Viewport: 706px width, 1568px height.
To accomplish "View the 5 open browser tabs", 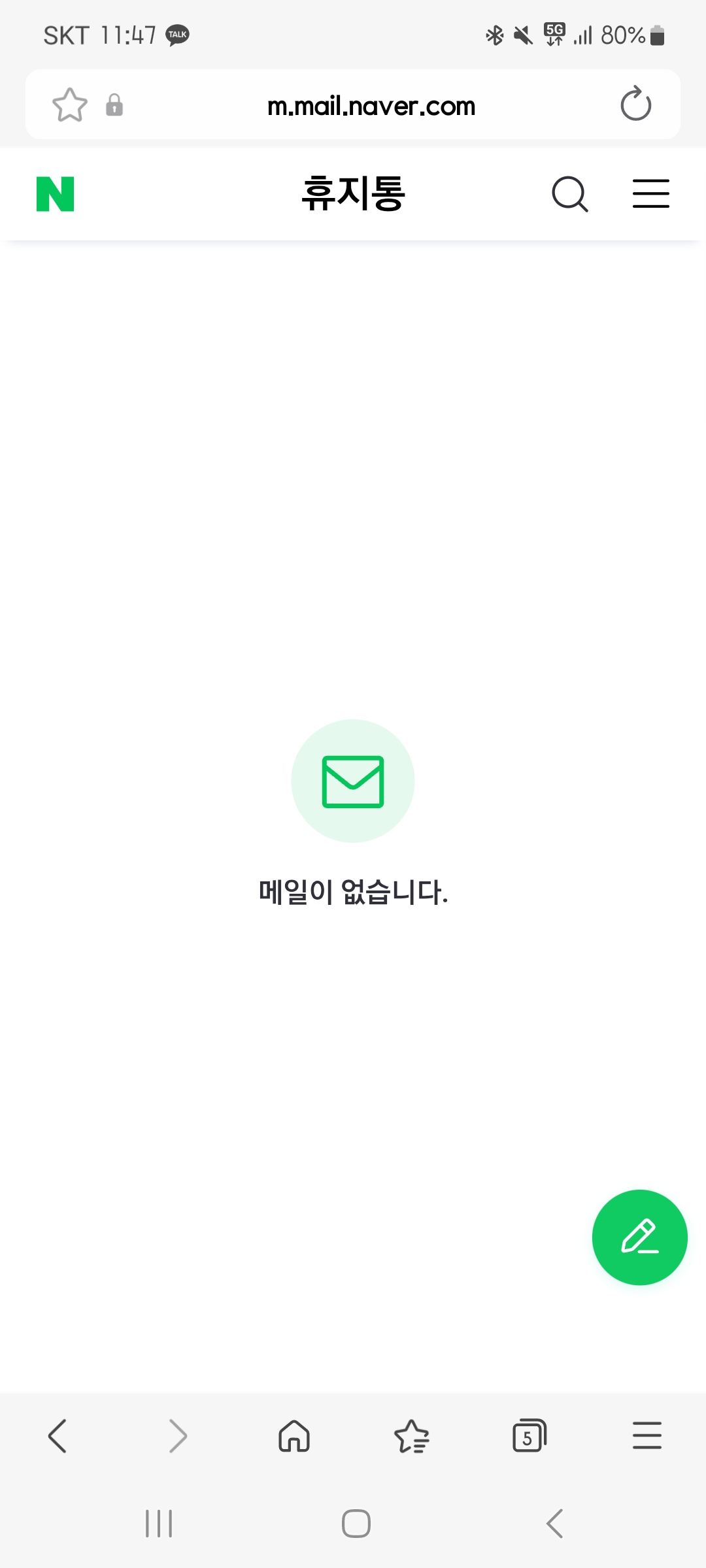I will tap(529, 1436).
